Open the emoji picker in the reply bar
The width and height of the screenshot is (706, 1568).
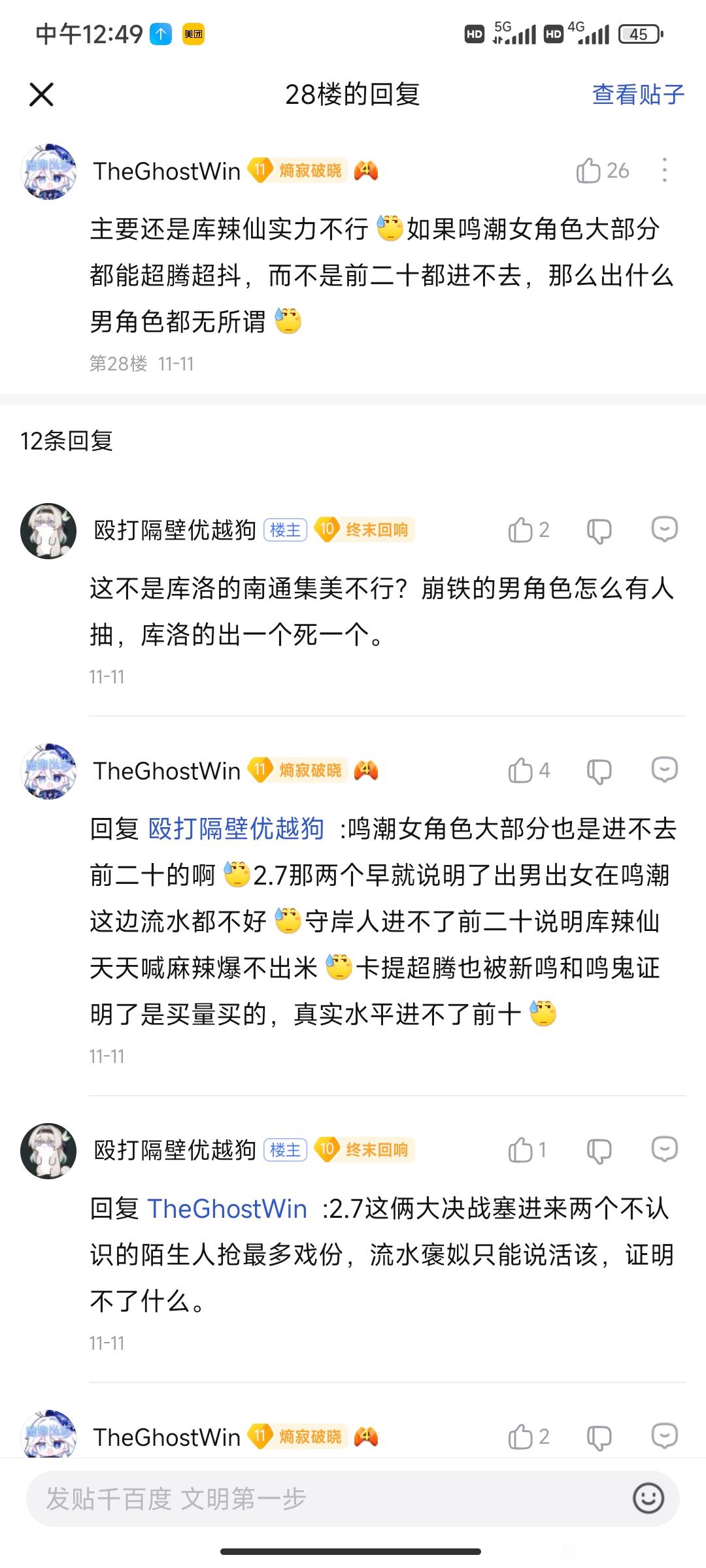point(648,1498)
